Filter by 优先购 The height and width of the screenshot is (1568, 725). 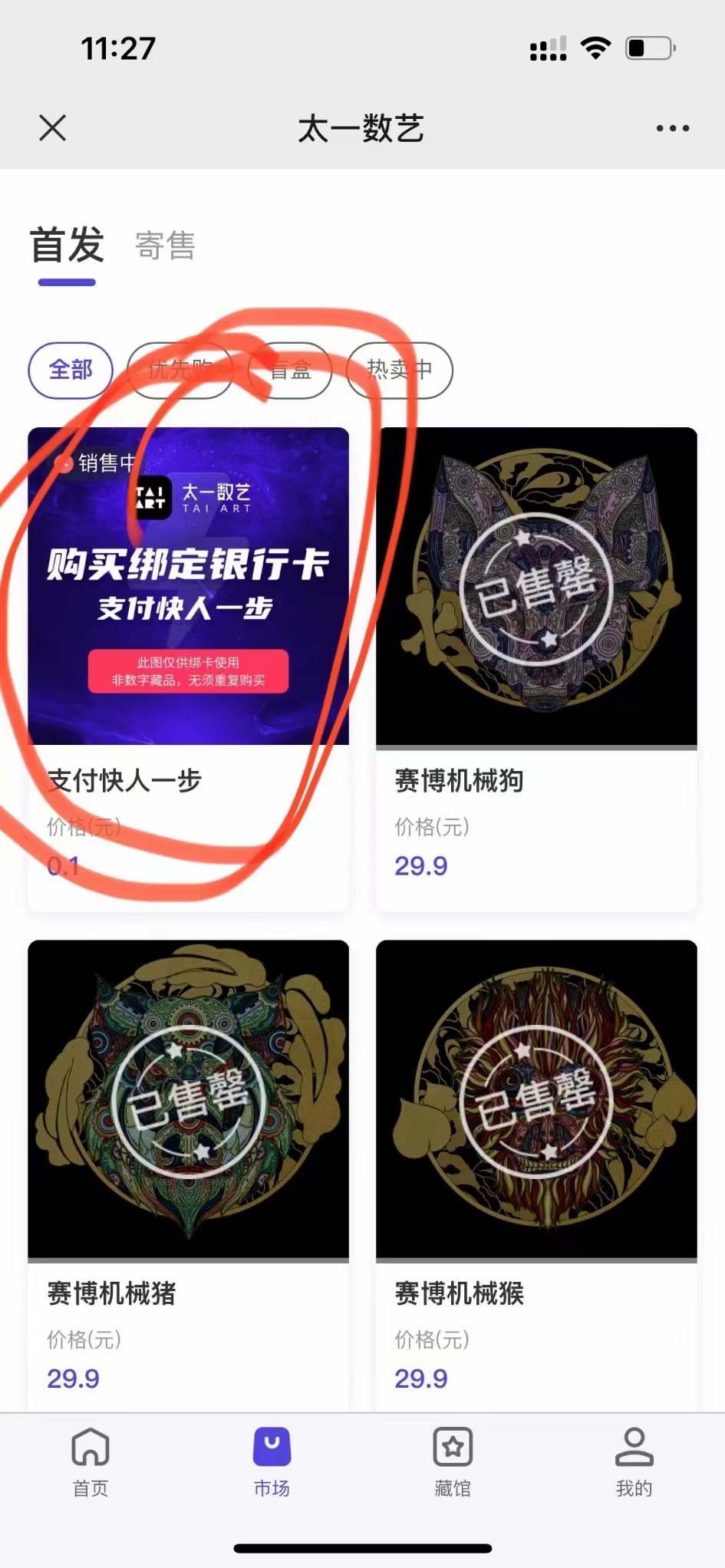pyautogui.click(x=180, y=371)
